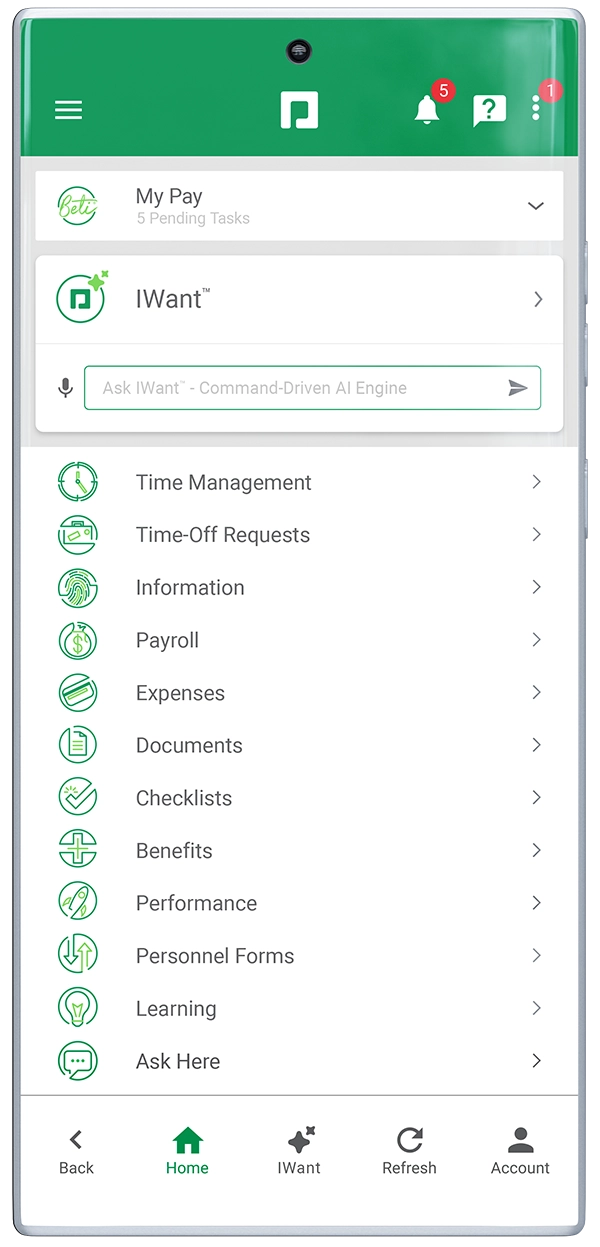Screen dimensions: 600x1247
Task: Switch to the Account tab
Action: coord(520,1151)
